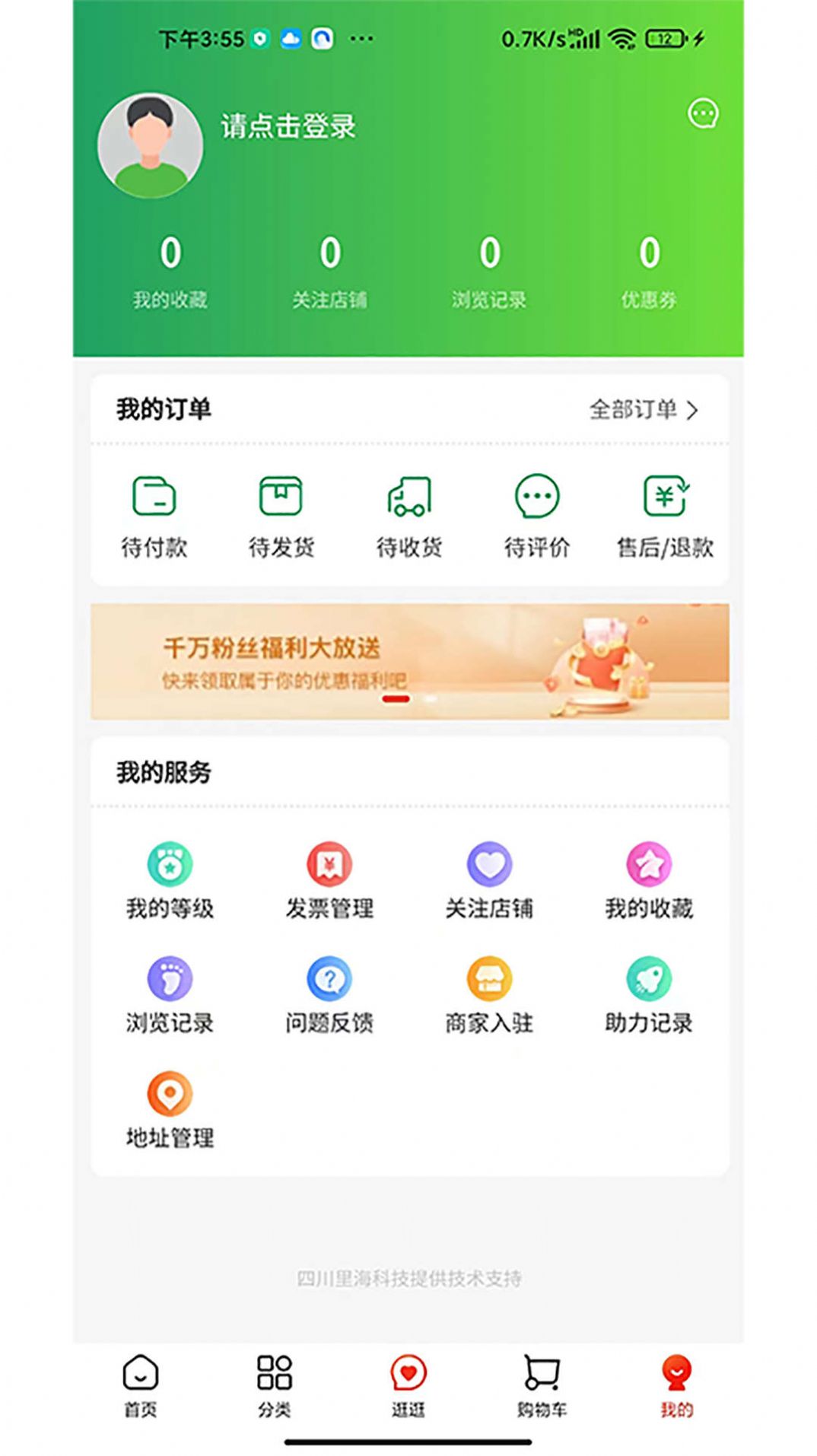Check 待收货 orders awaiting delivery
This screenshot has width=817, height=1456.
(x=409, y=514)
